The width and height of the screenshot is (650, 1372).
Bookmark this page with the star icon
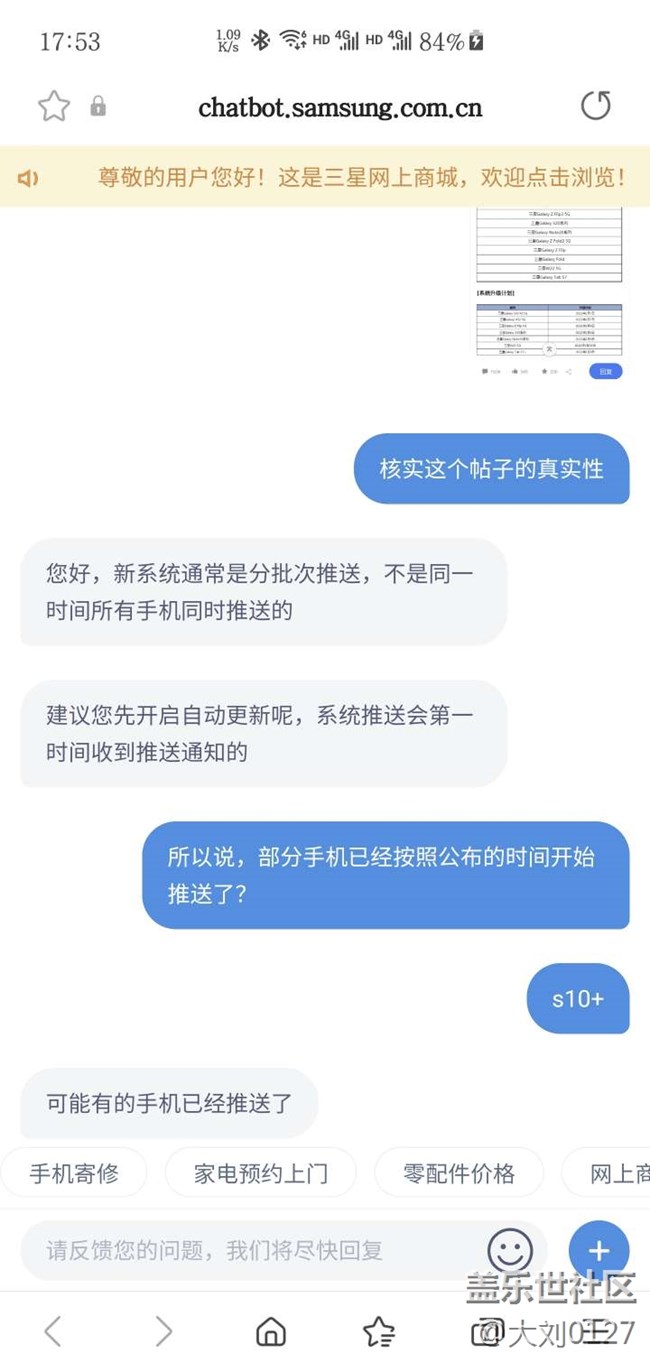pos(54,106)
